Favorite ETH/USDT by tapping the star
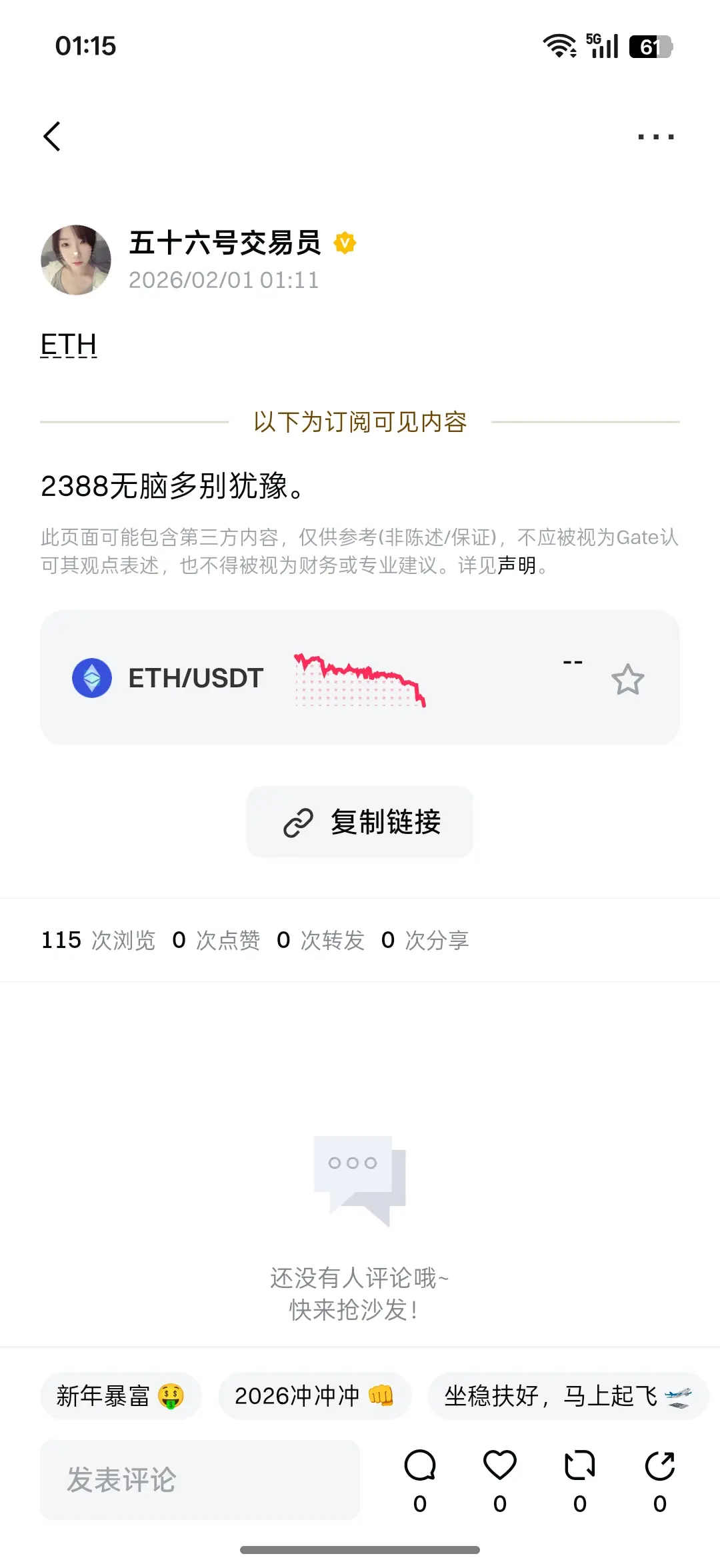The width and height of the screenshot is (720, 1568). pos(627,678)
